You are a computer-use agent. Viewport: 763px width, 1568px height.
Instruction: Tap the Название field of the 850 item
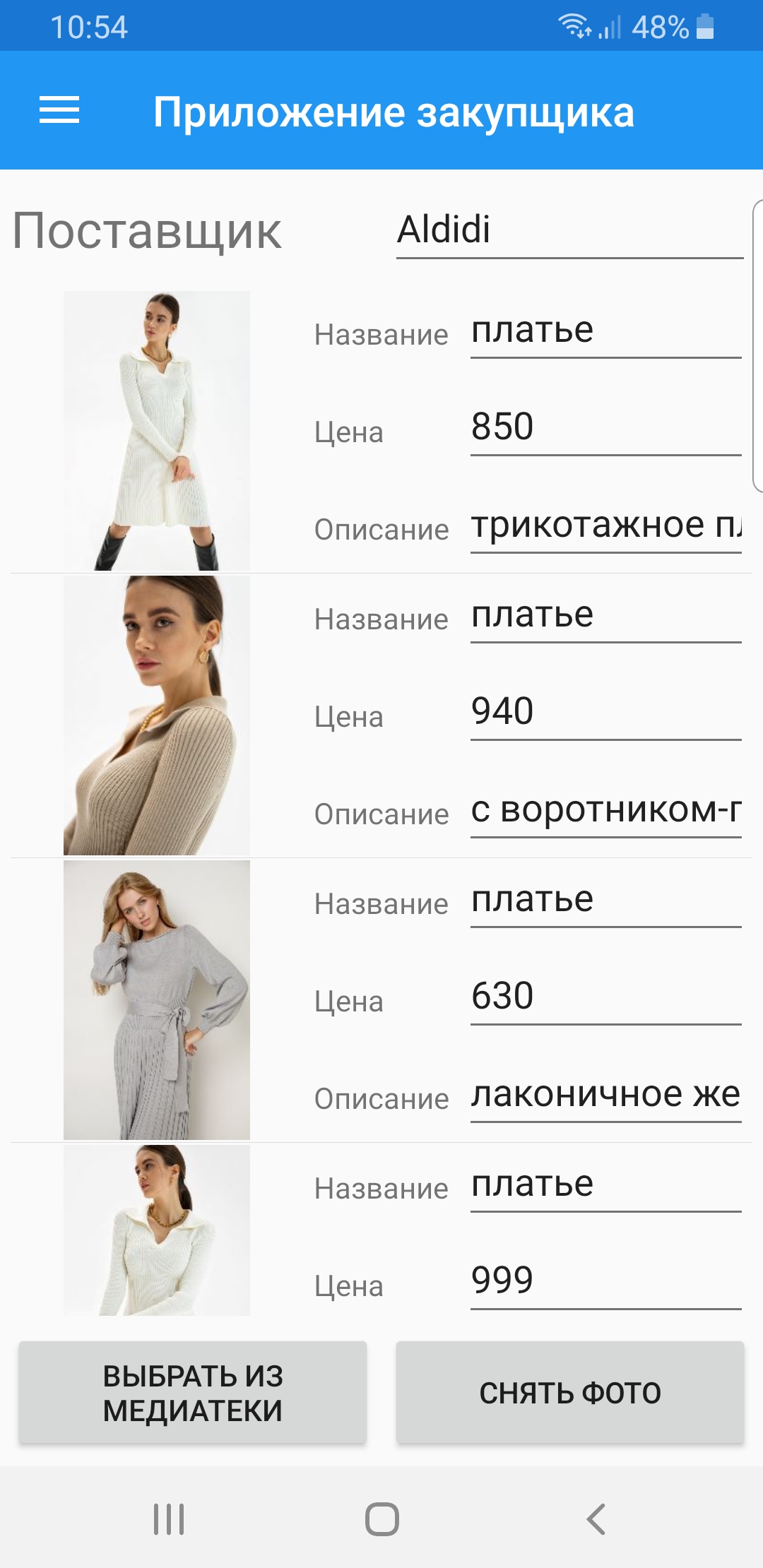pyautogui.click(x=605, y=331)
